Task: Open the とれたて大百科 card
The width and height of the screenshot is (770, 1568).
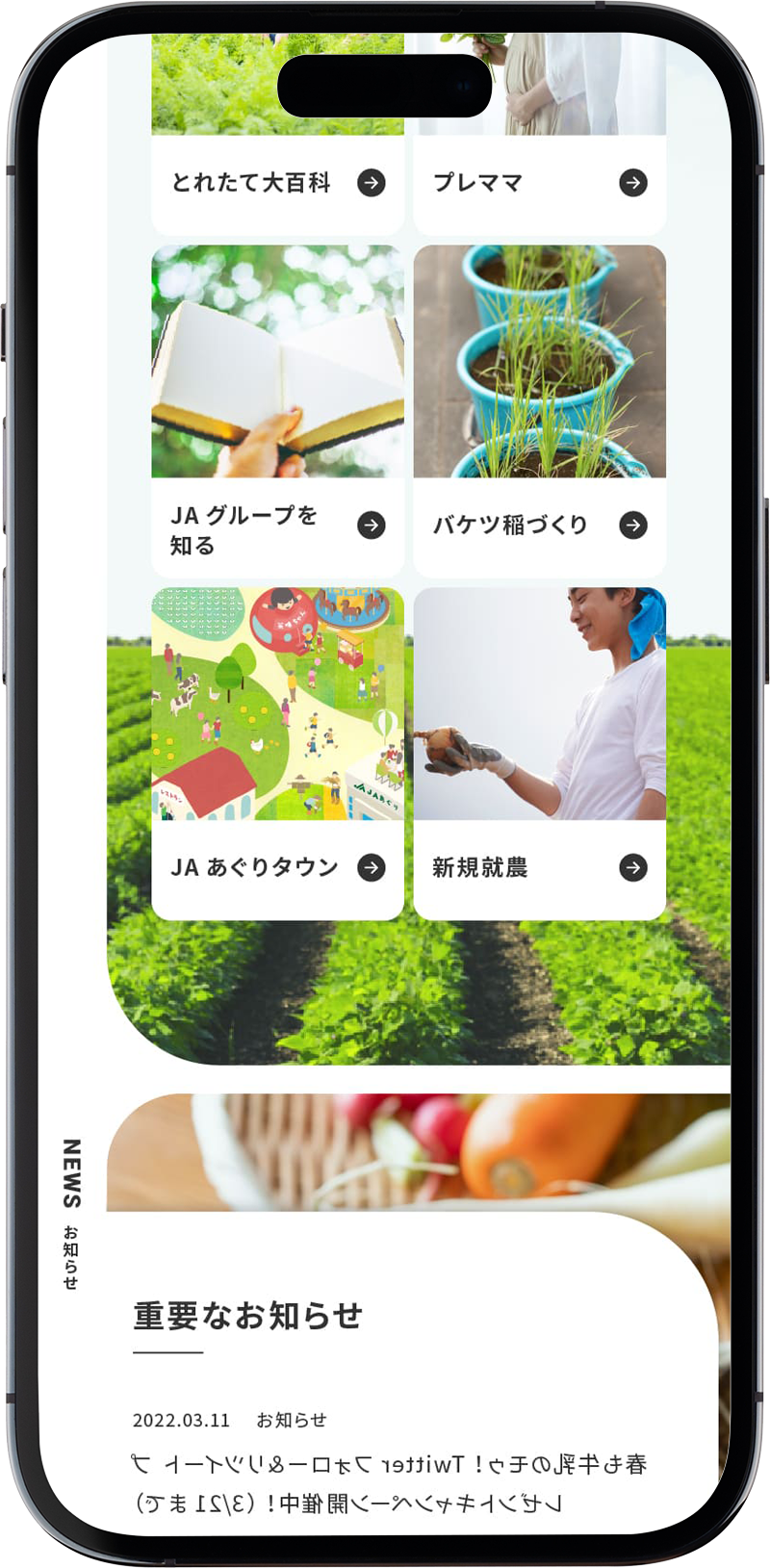Action: [x=277, y=183]
